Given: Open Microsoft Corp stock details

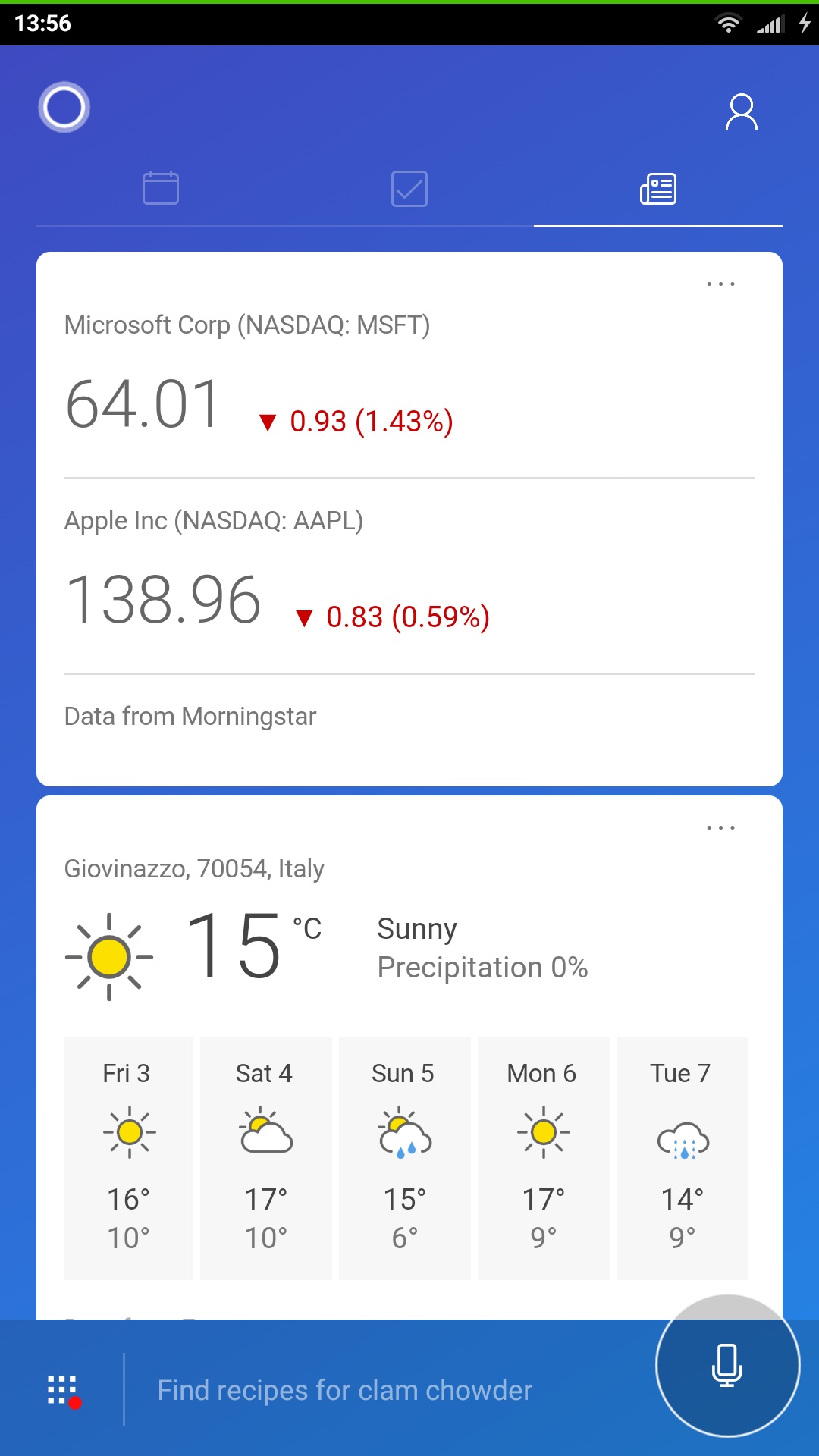Looking at the screenshot, I should tap(409, 379).
